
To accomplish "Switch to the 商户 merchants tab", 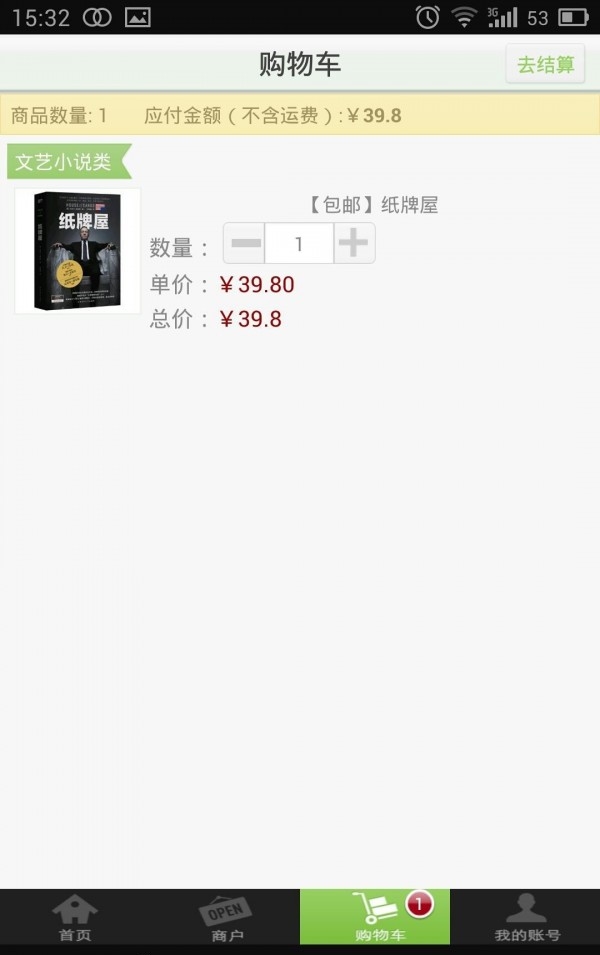I will click(x=226, y=917).
